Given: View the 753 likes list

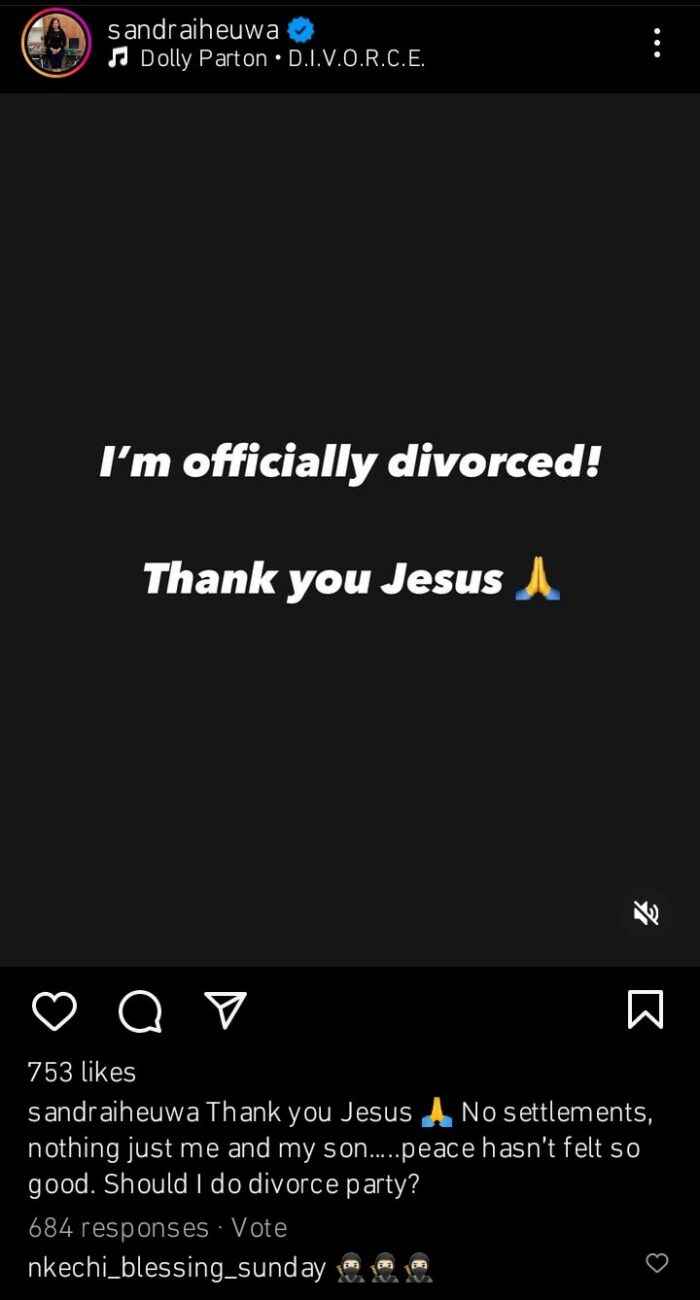Looking at the screenshot, I should (x=82, y=1072).
